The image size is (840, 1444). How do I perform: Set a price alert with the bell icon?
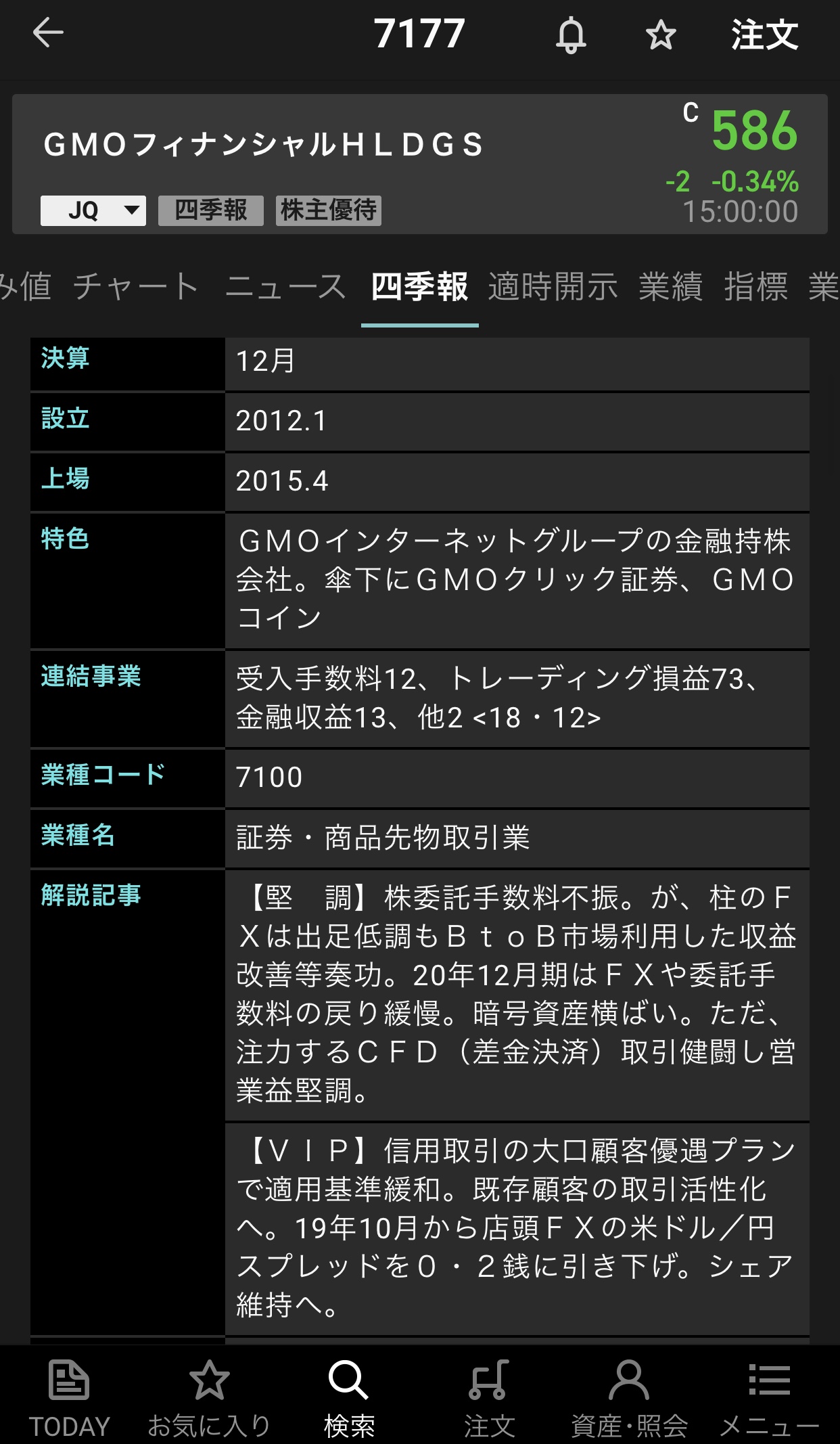click(571, 35)
